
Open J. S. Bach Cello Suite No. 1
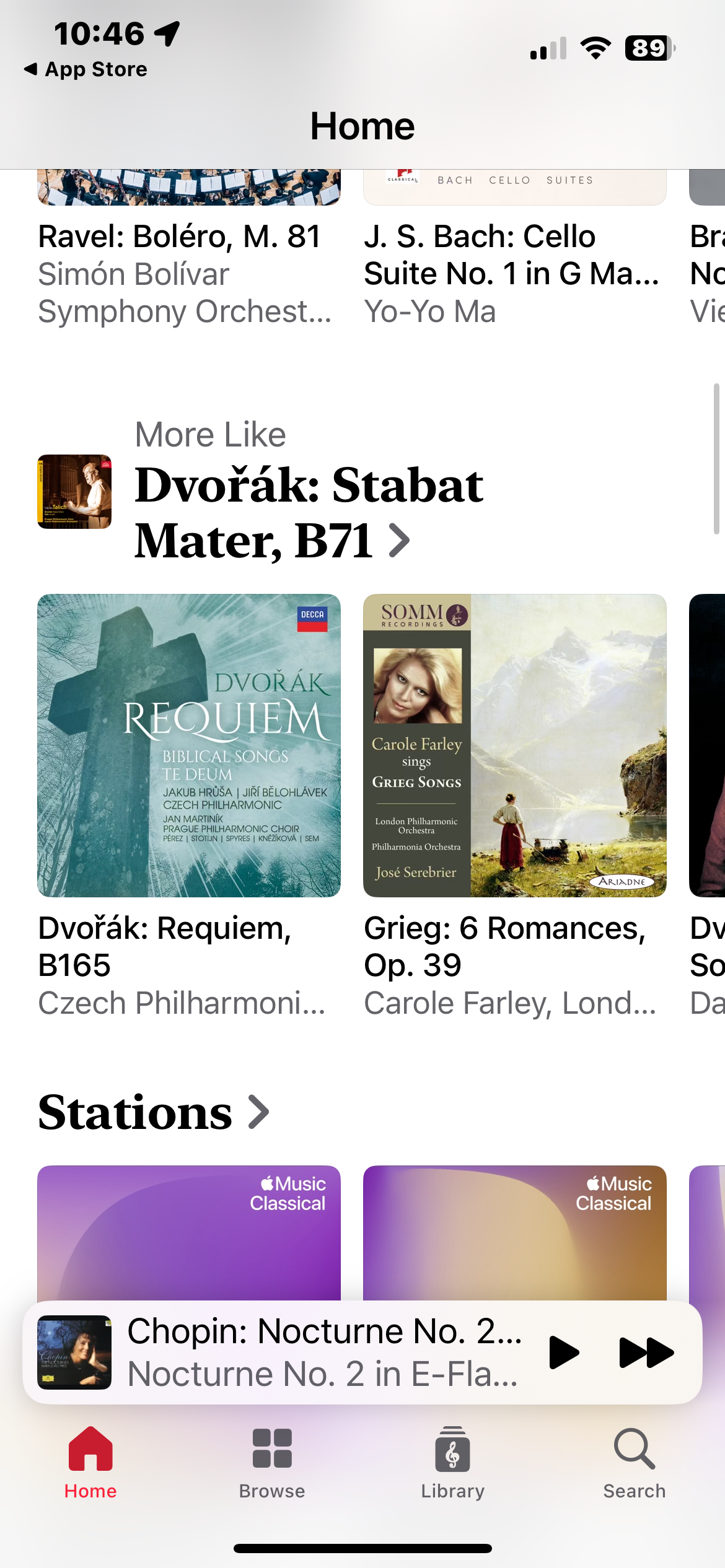tap(512, 254)
